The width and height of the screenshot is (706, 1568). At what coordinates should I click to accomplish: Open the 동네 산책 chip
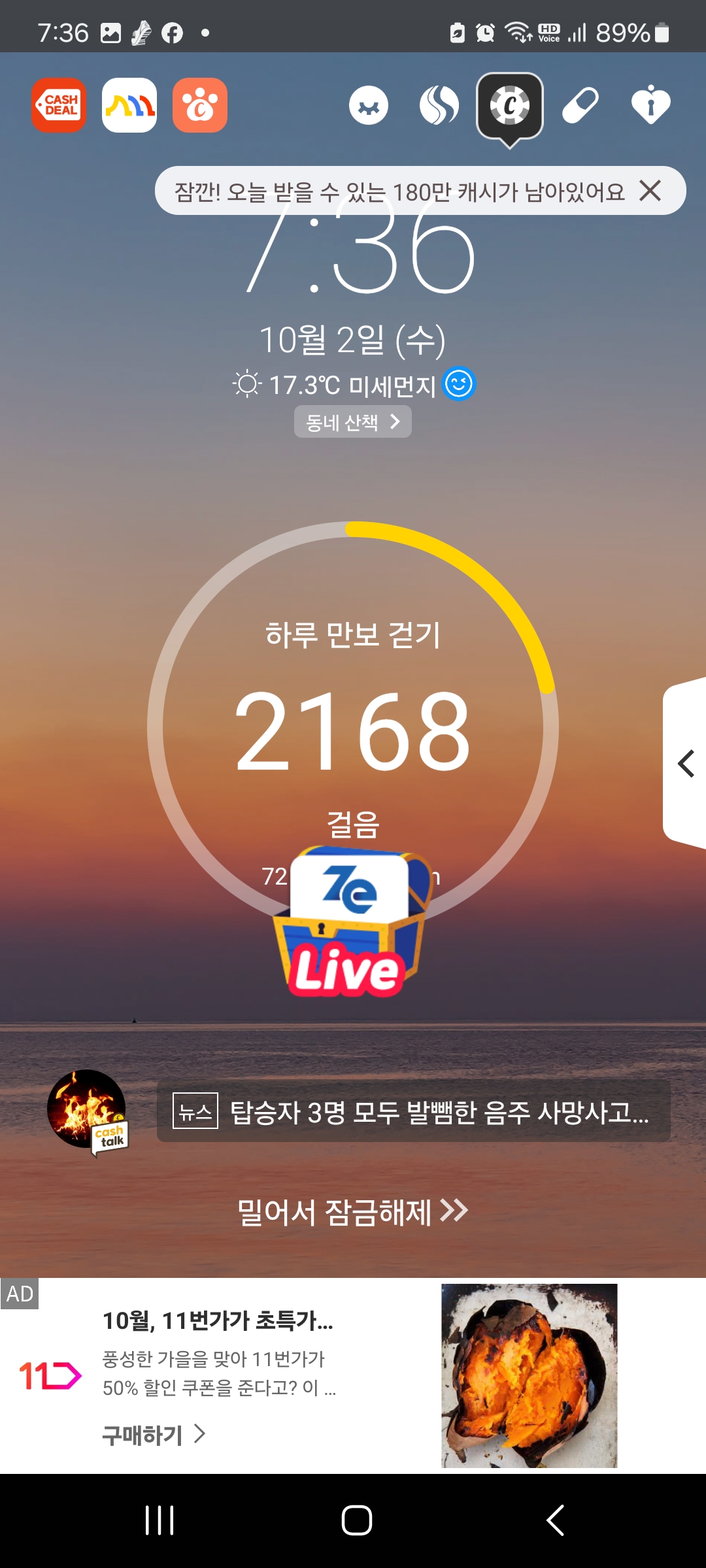click(x=352, y=422)
